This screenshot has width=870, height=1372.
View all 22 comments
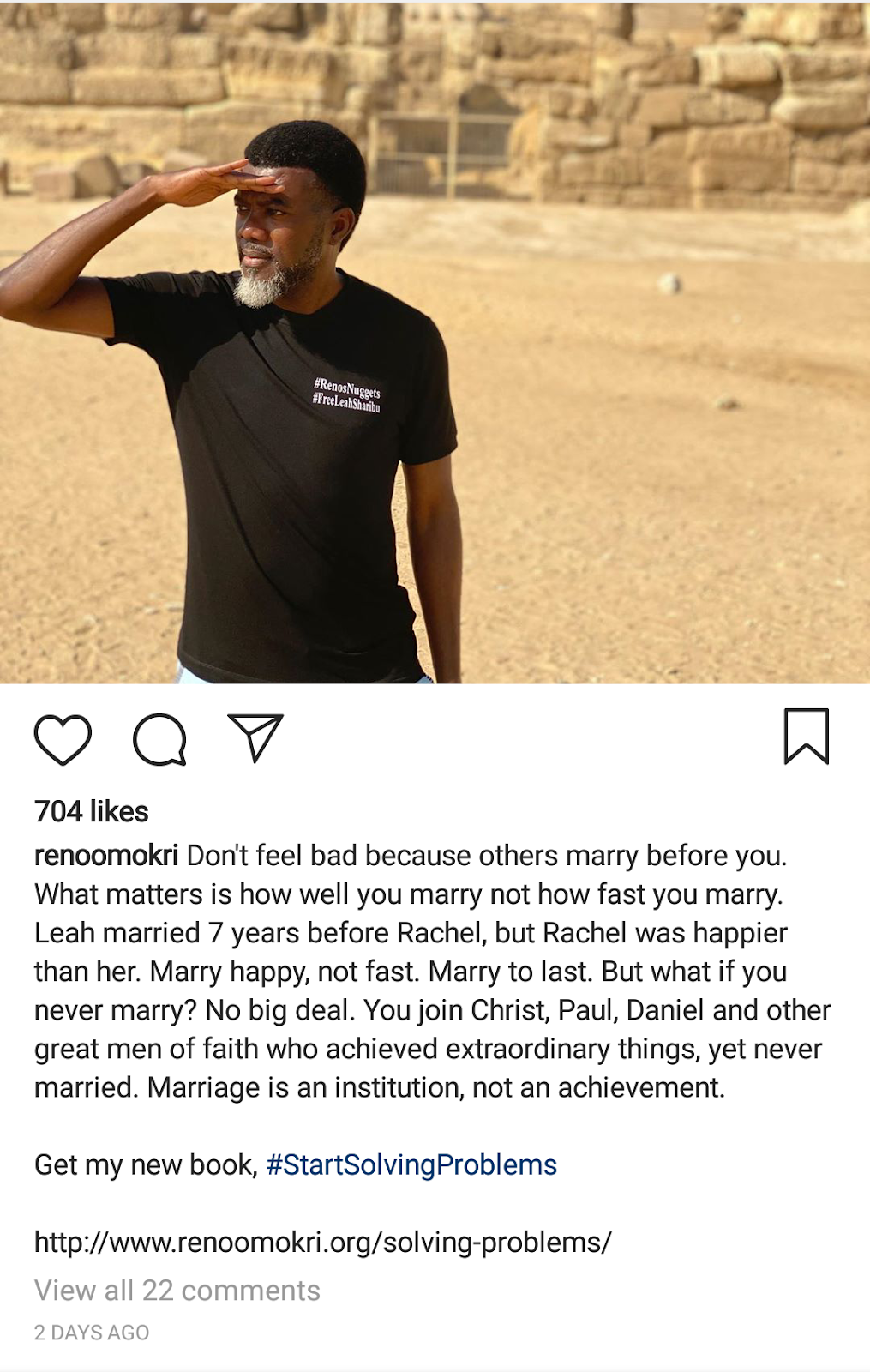pyautogui.click(x=177, y=1290)
